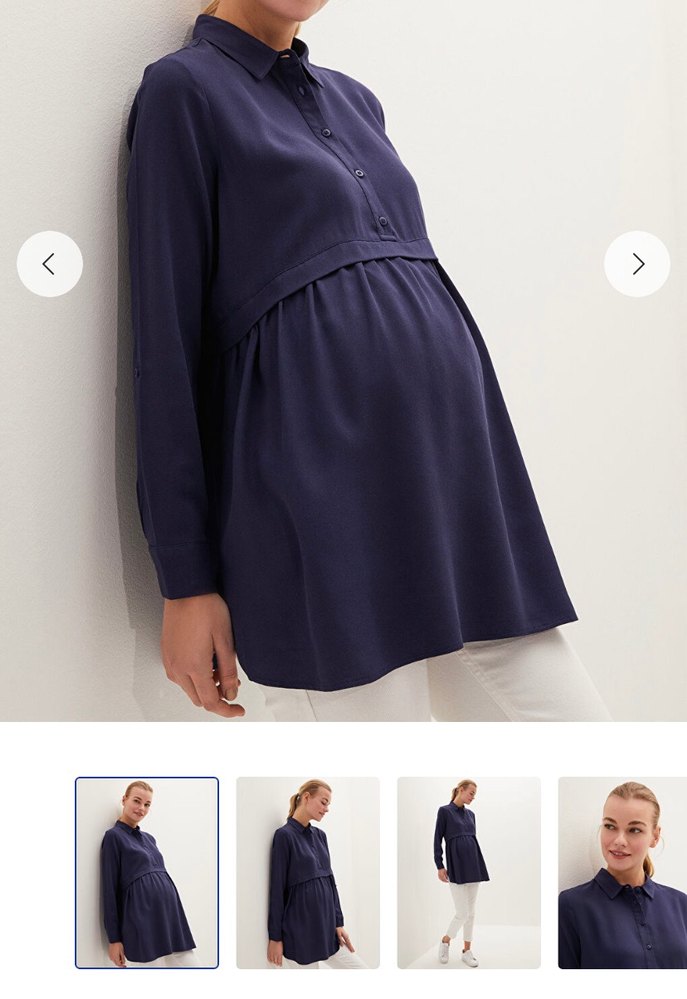
Task: Go to the previous product photo
Action: pyautogui.click(x=49, y=264)
